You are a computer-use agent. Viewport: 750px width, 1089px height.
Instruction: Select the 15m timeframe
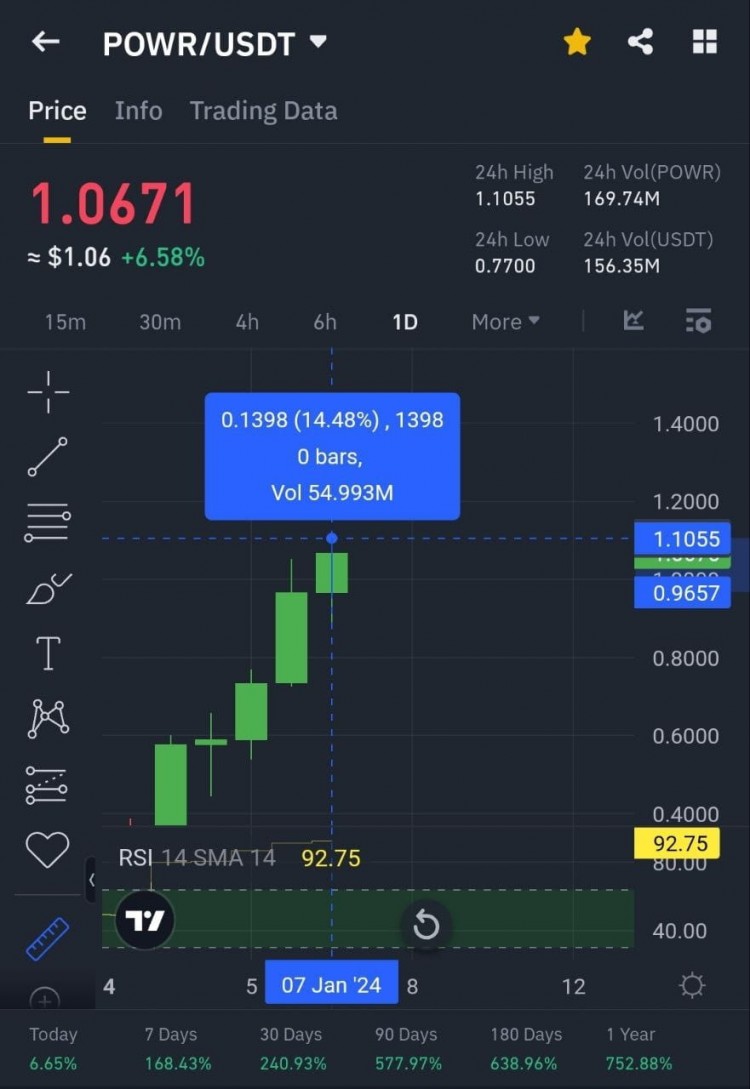65,322
